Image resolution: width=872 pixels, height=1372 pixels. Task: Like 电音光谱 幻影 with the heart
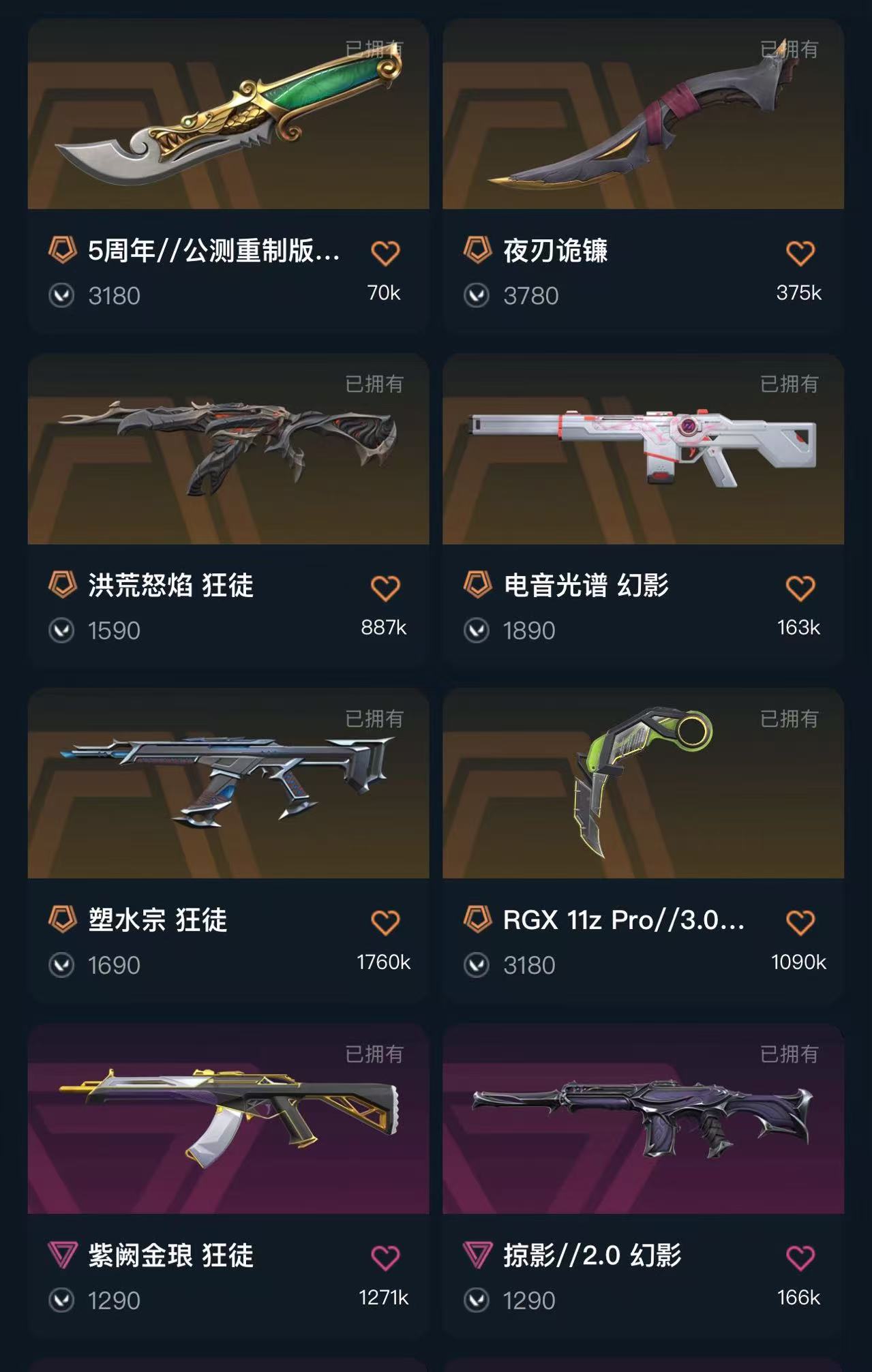pyautogui.click(x=800, y=588)
